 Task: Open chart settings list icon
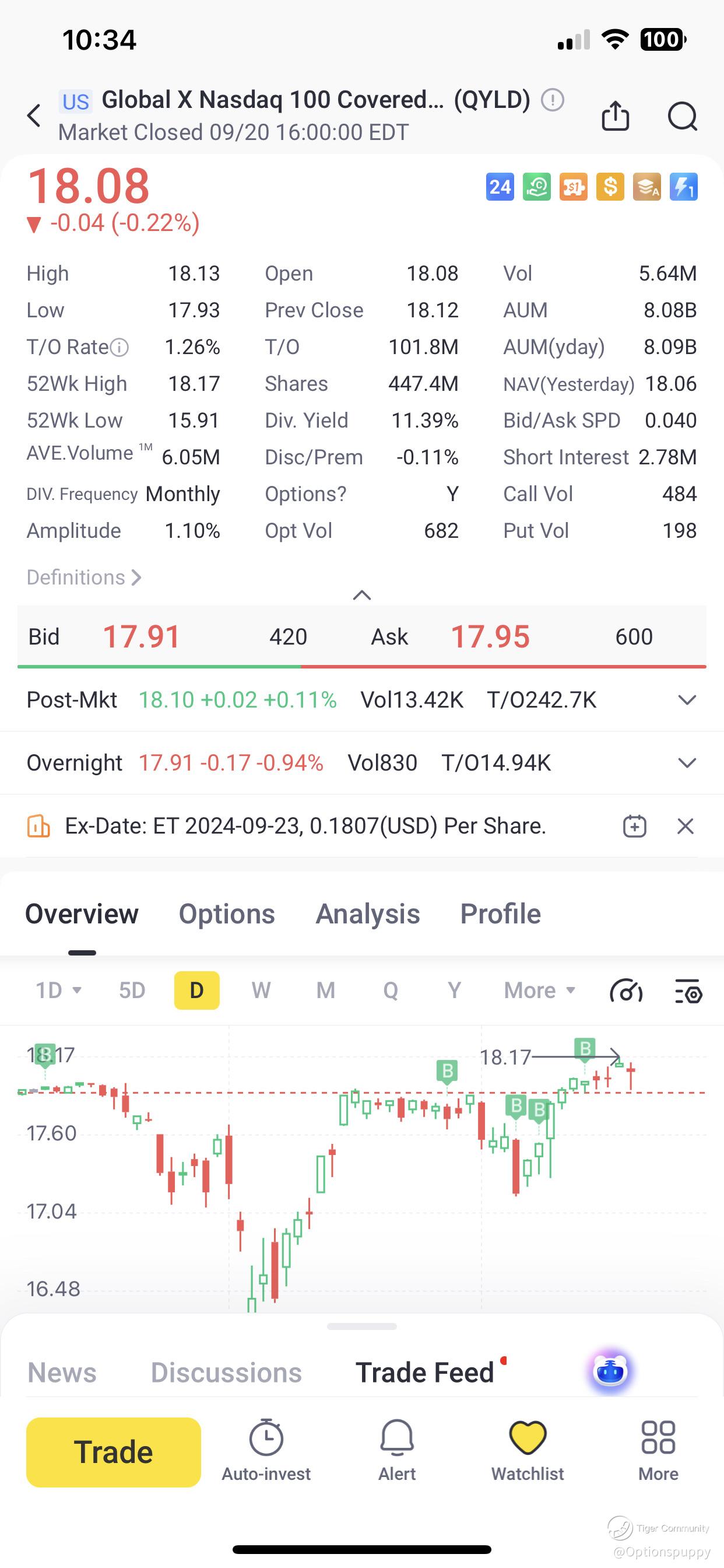[x=688, y=991]
